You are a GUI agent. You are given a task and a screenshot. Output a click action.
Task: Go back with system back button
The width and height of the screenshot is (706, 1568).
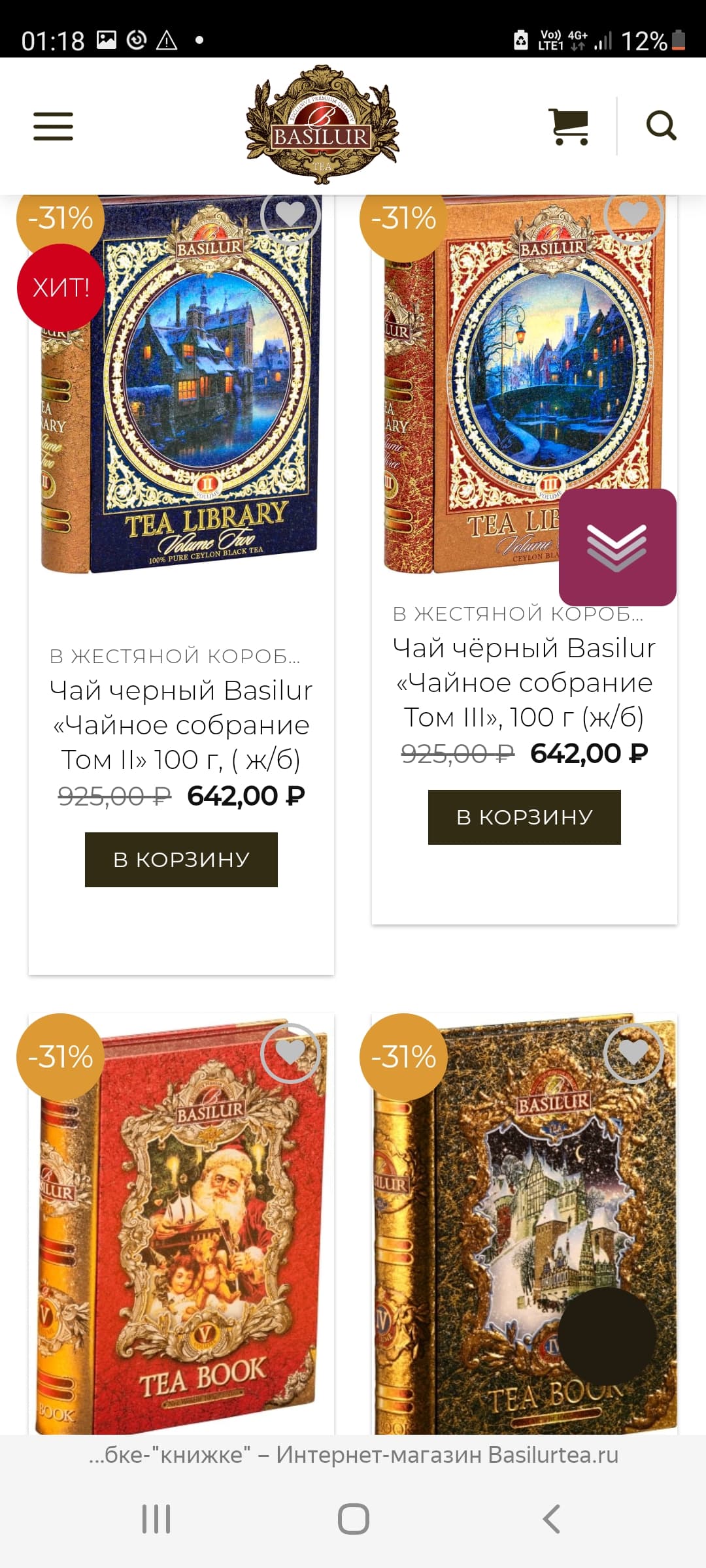point(552,1519)
